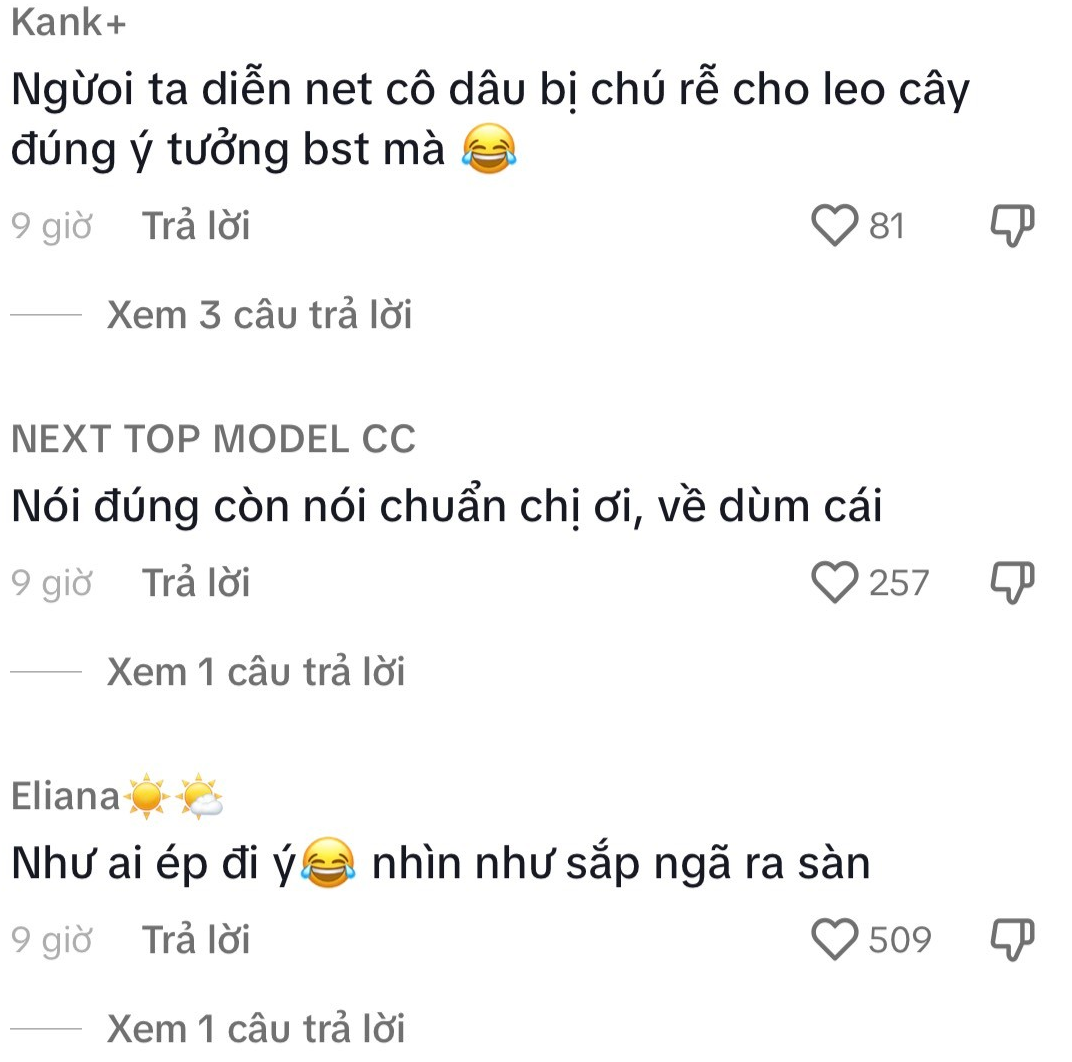Dislike Eliana's comment
Image resolution: width=1072 pixels, height=1062 pixels.
pos(1011,939)
